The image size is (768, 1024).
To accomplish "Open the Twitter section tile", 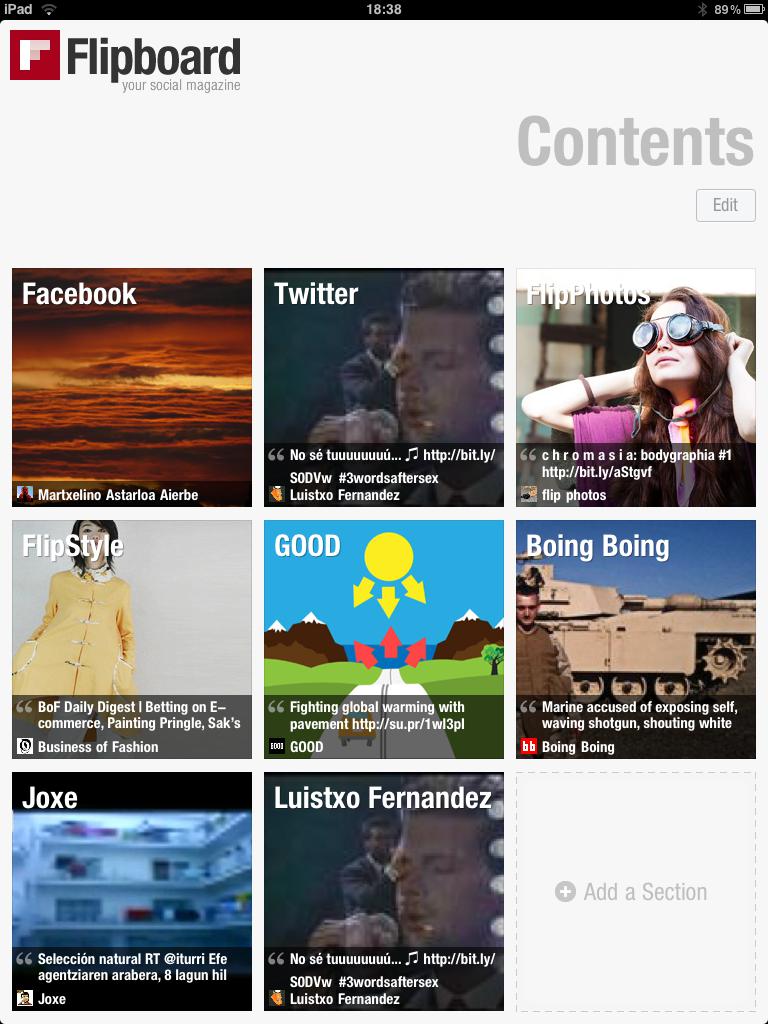I will tap(384, 387).
